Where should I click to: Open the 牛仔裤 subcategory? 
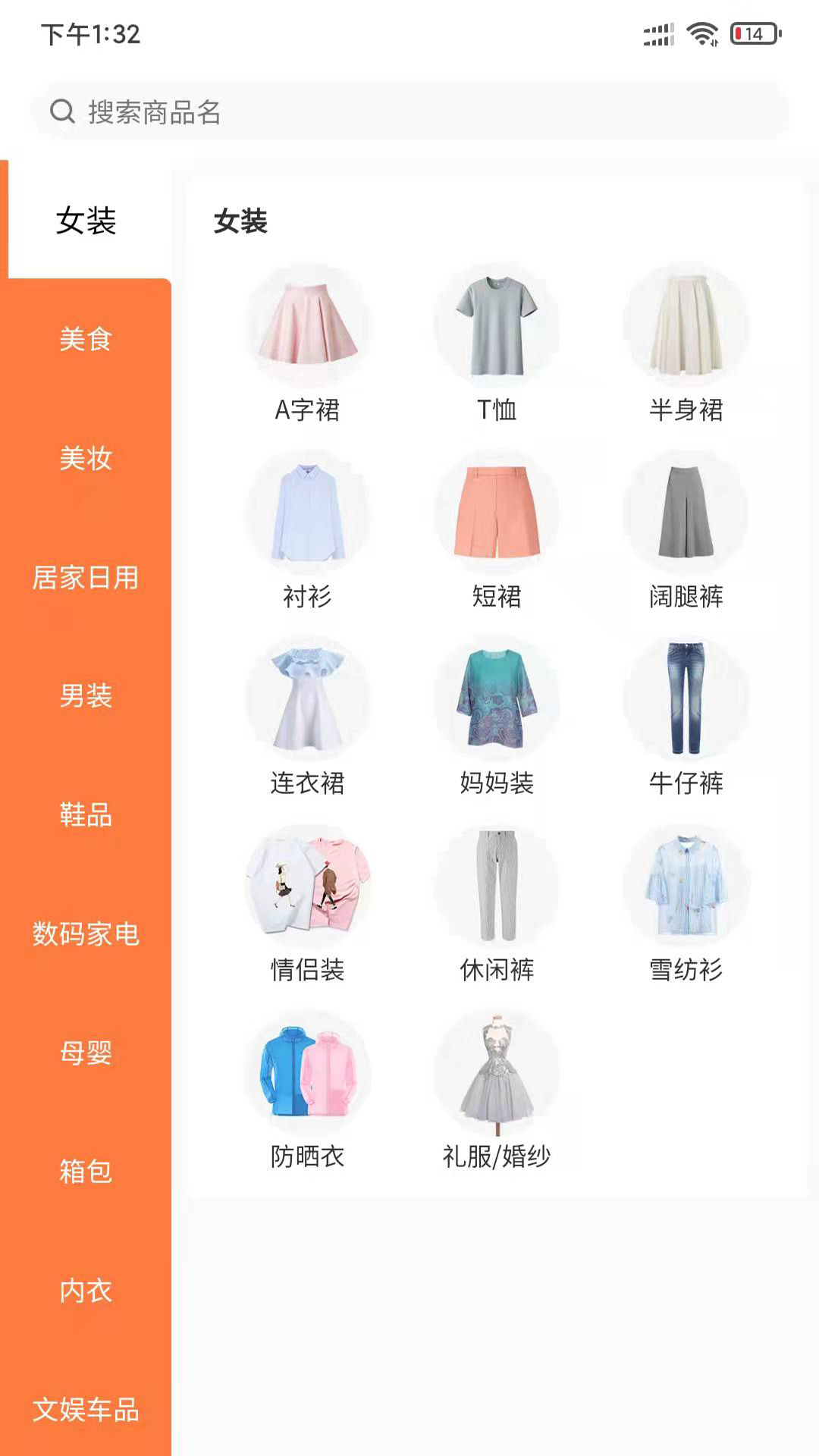click(686, 717)
